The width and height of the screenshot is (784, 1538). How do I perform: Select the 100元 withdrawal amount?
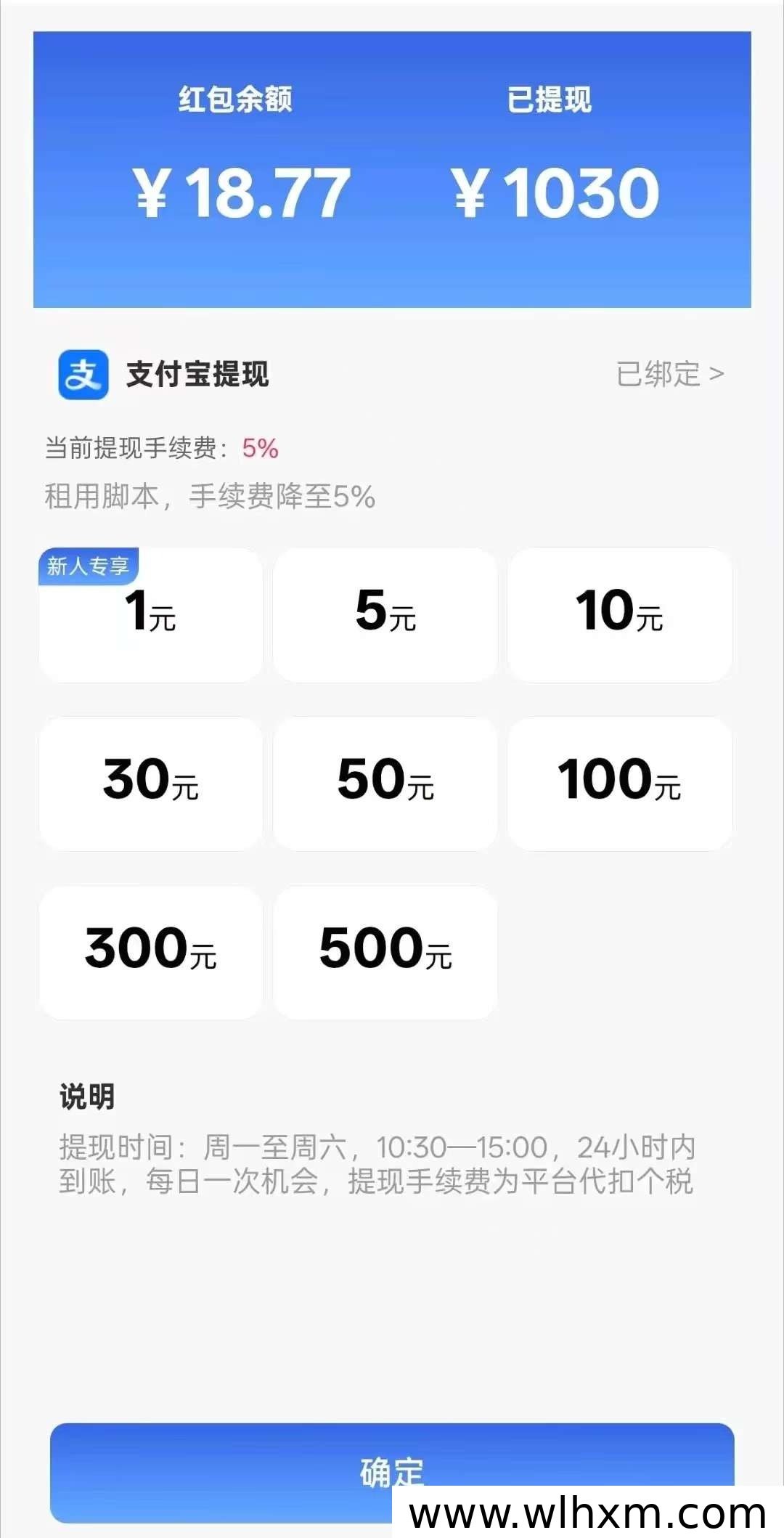[619, 783]
